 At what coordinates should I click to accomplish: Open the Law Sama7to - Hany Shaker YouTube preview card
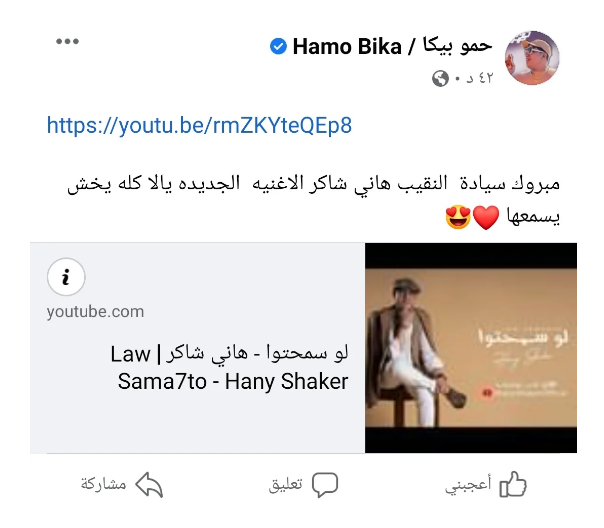point(230,368)
